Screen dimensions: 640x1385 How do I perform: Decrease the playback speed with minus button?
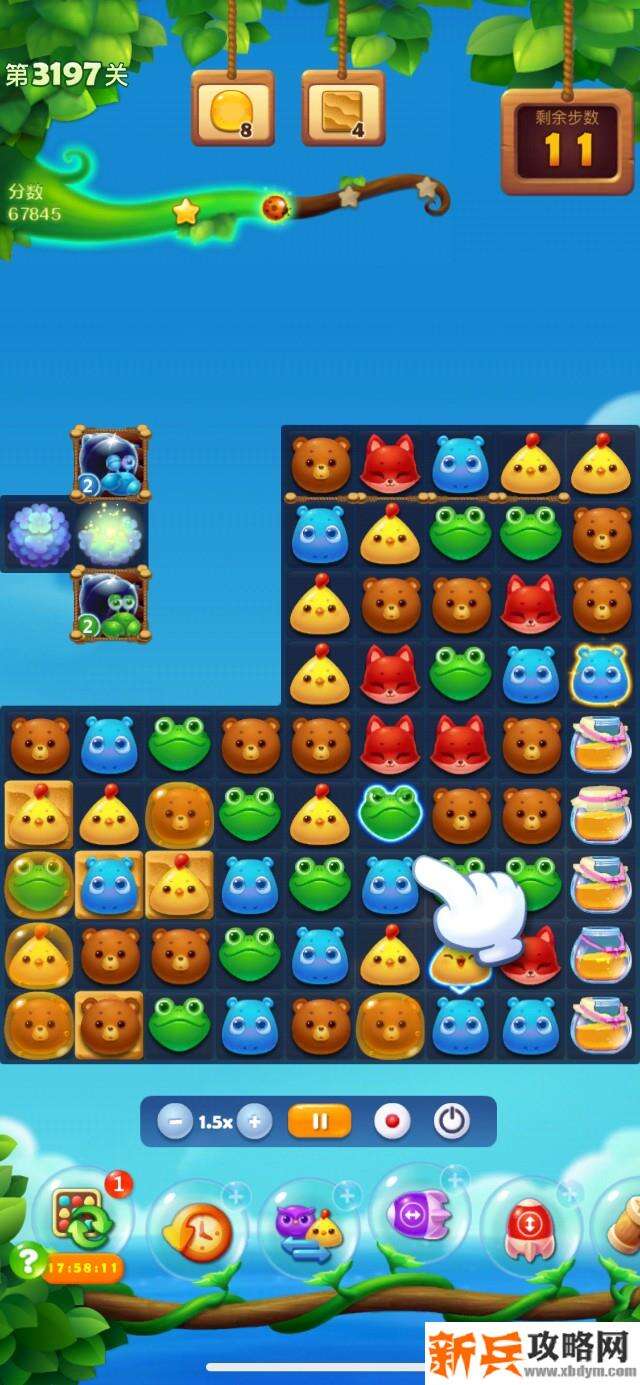point(175,1122)
